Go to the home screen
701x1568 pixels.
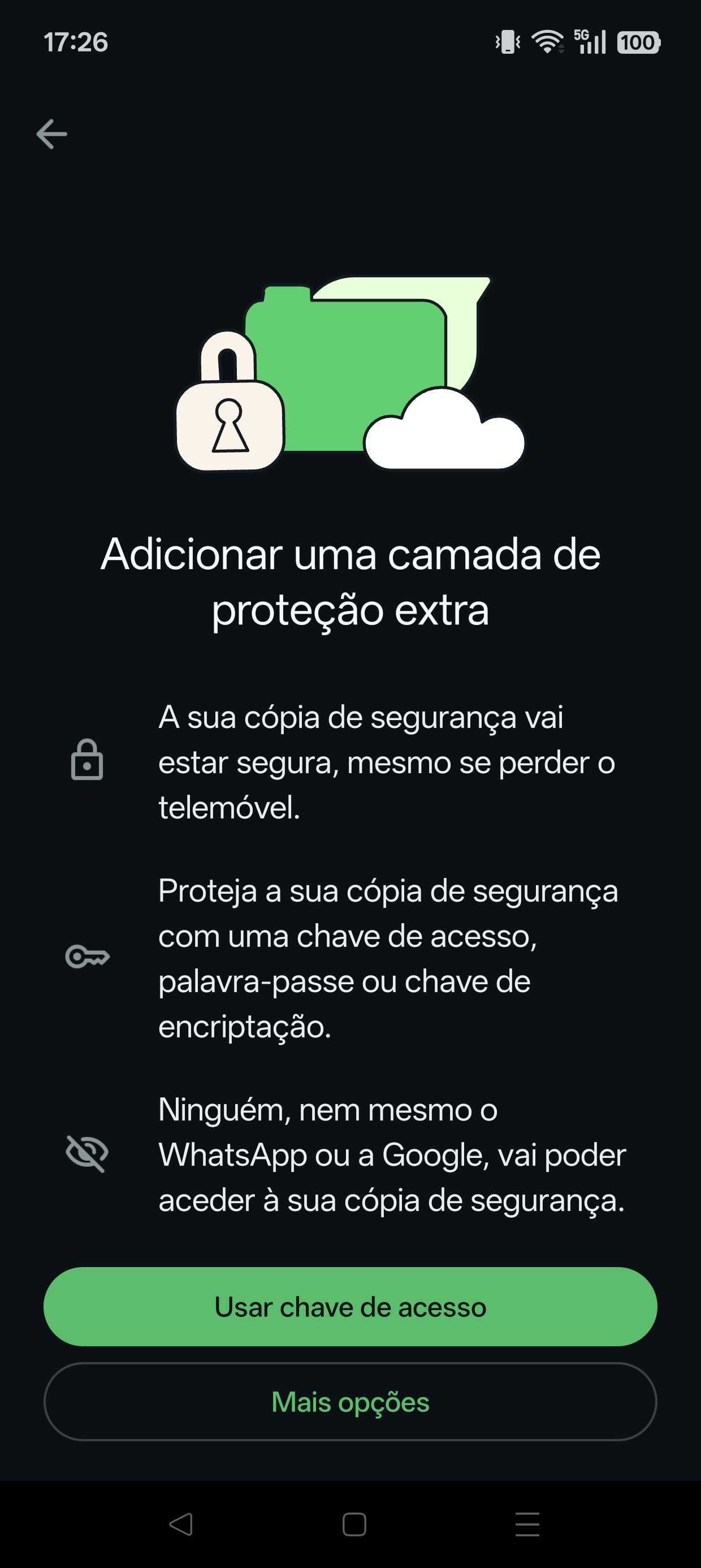354,1524
